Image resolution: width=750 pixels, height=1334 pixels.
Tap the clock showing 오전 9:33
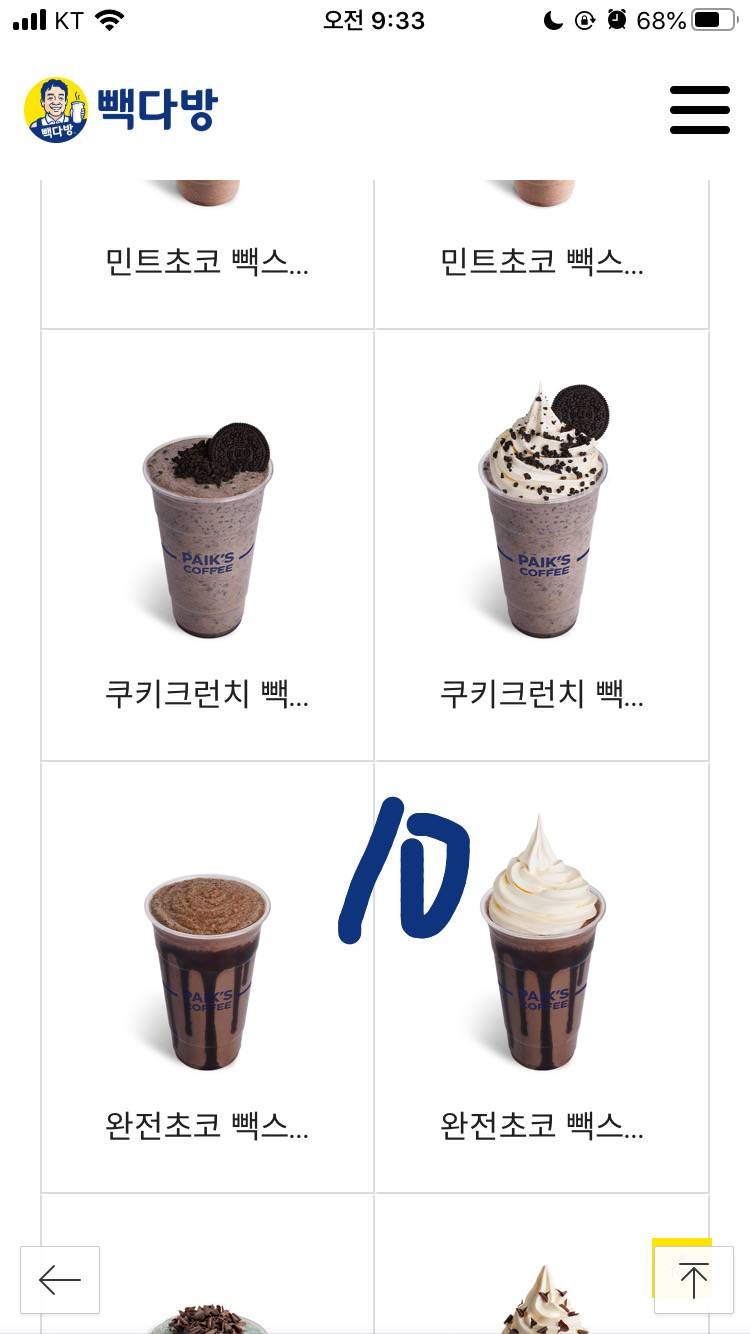point(375,20)
